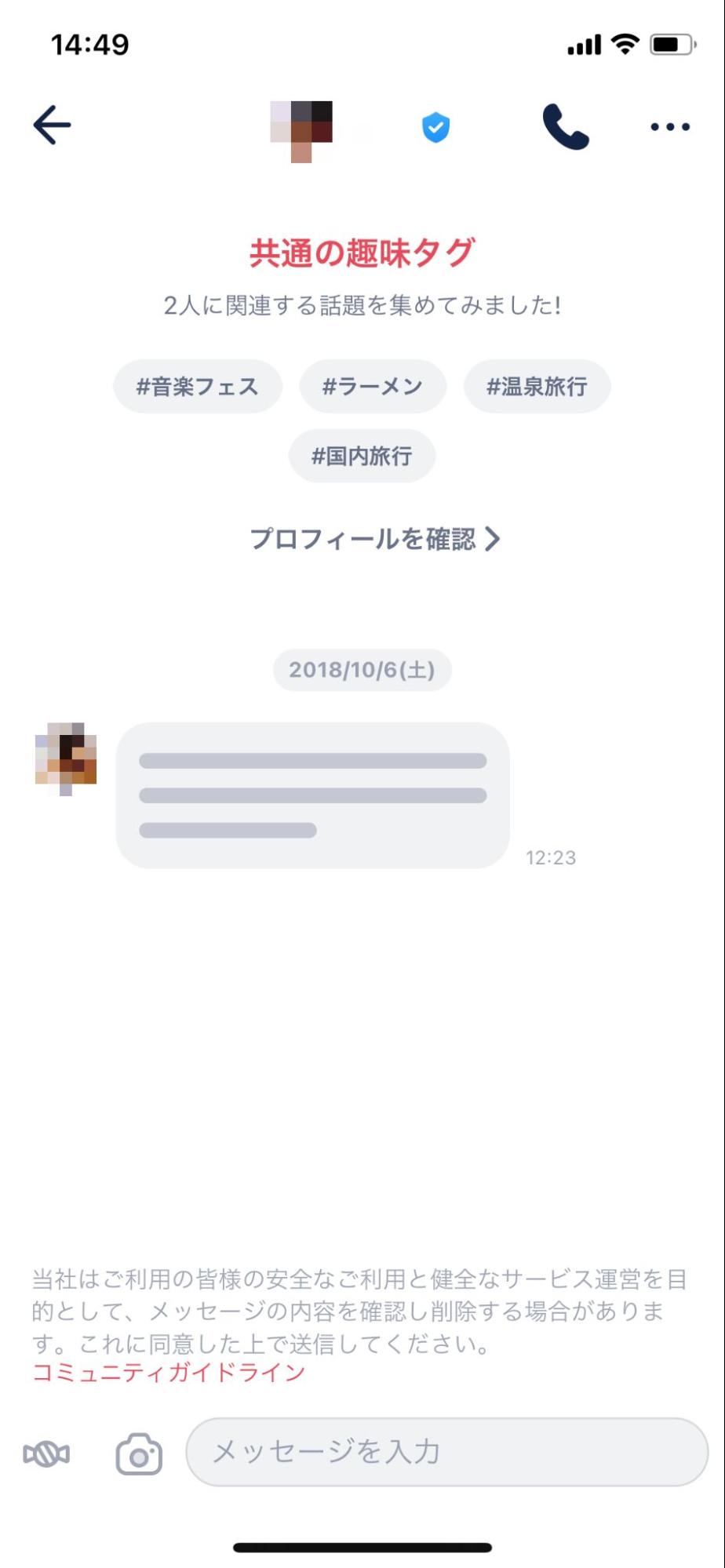The image size is (725, 1568).
Task: Select the #ラーメン tag chip
Action: 373,387
